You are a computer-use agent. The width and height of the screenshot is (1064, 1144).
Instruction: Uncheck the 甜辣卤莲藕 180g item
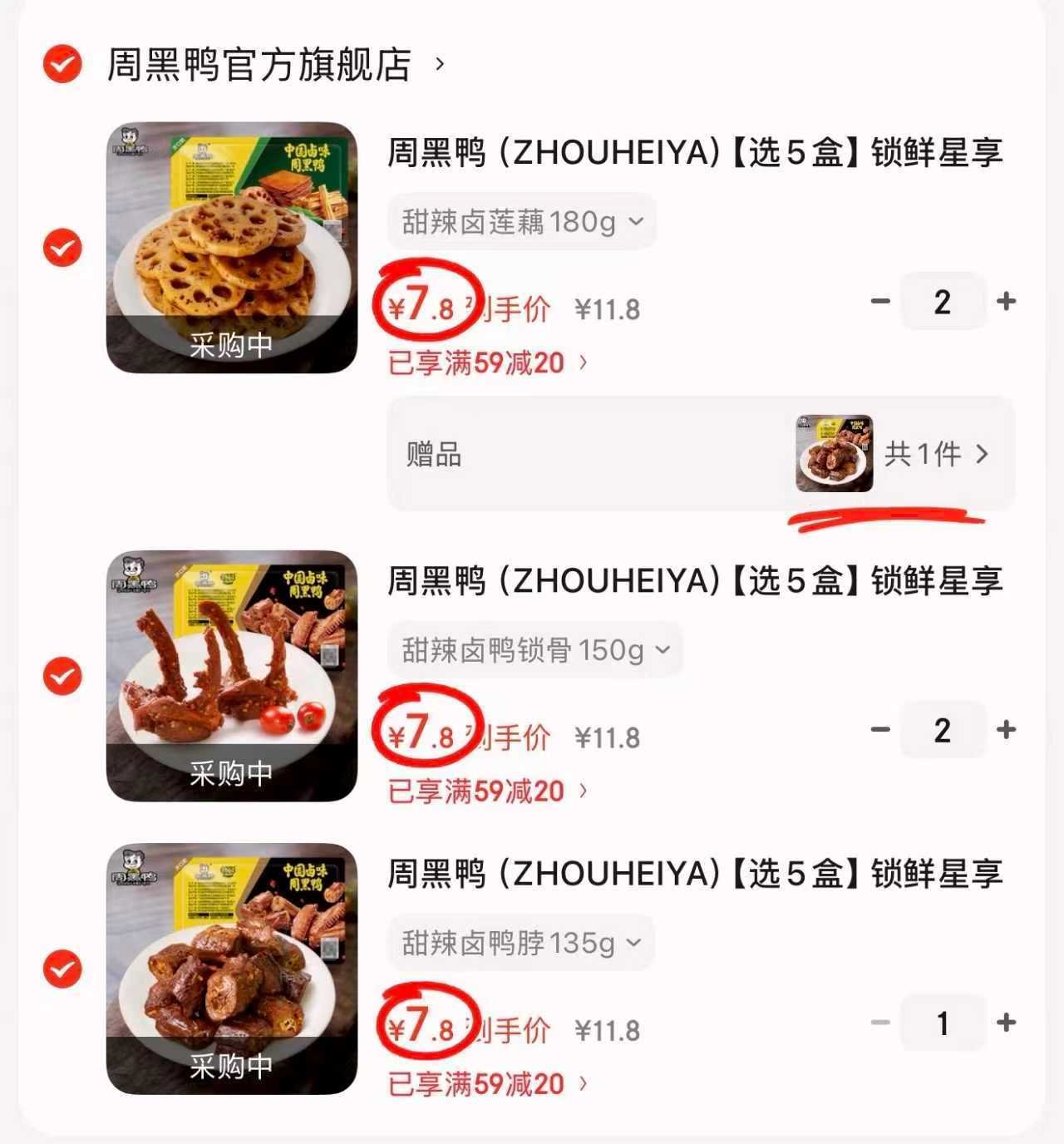pos(62,248)
